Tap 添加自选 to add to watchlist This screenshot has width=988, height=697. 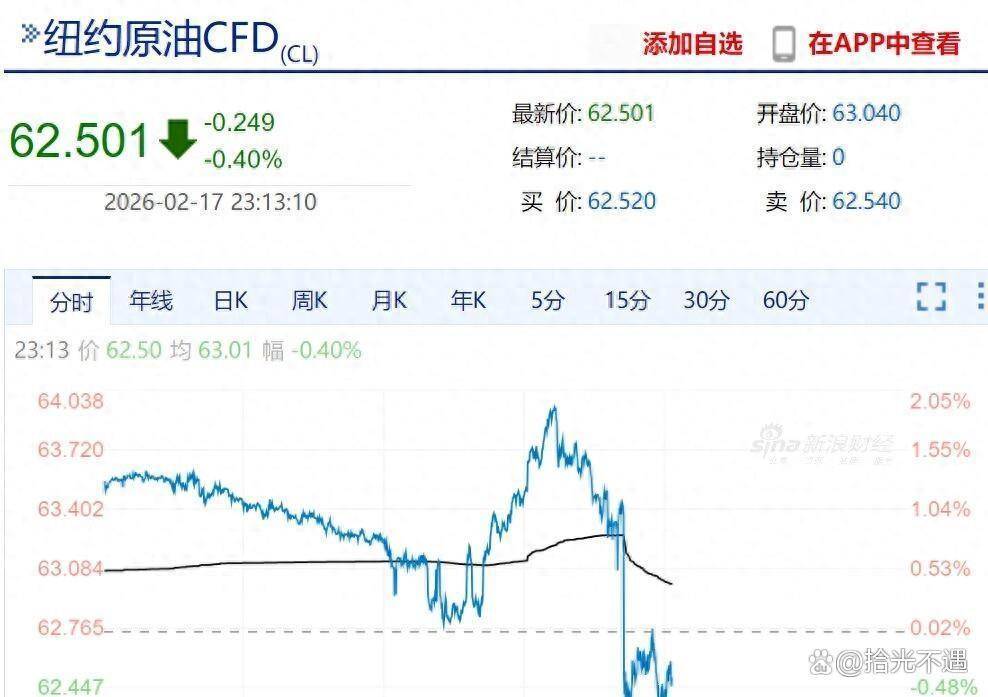[x=692, y=43]
